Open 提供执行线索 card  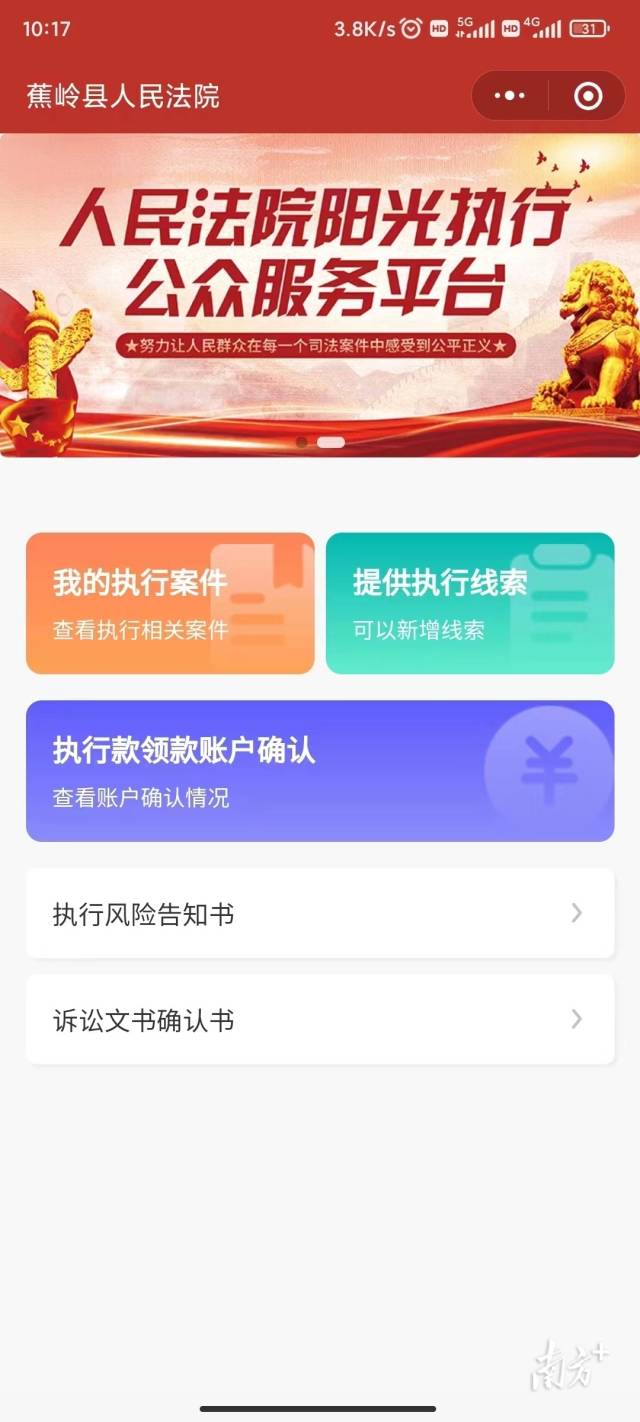coord(470,602)
